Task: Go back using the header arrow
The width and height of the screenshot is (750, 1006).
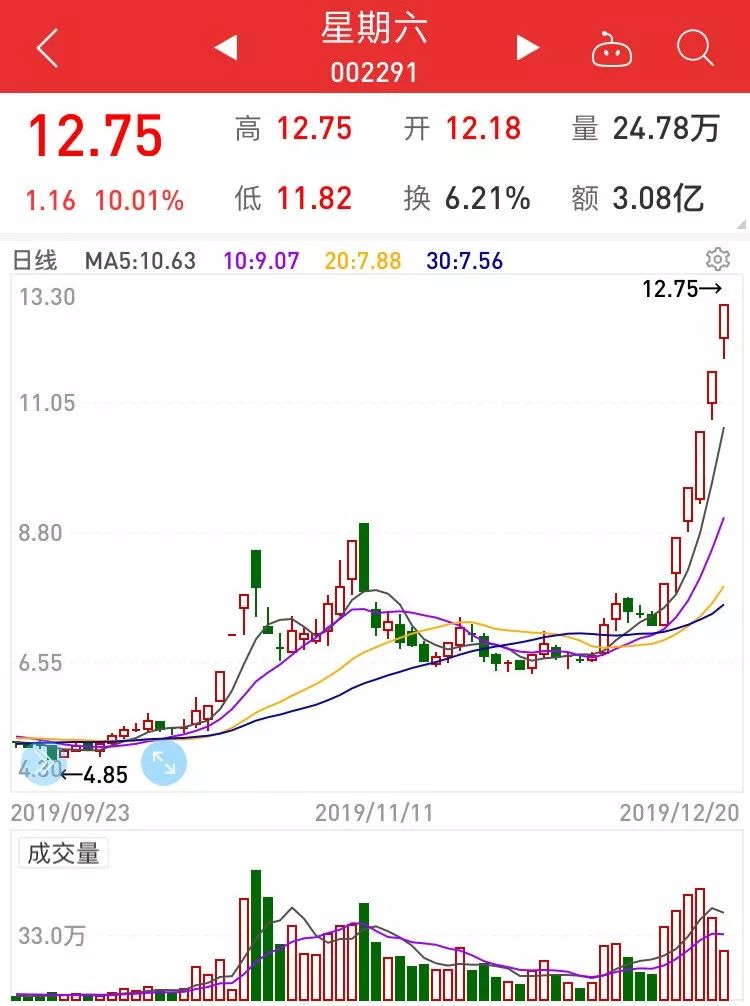Action: [x=47, y=47]
